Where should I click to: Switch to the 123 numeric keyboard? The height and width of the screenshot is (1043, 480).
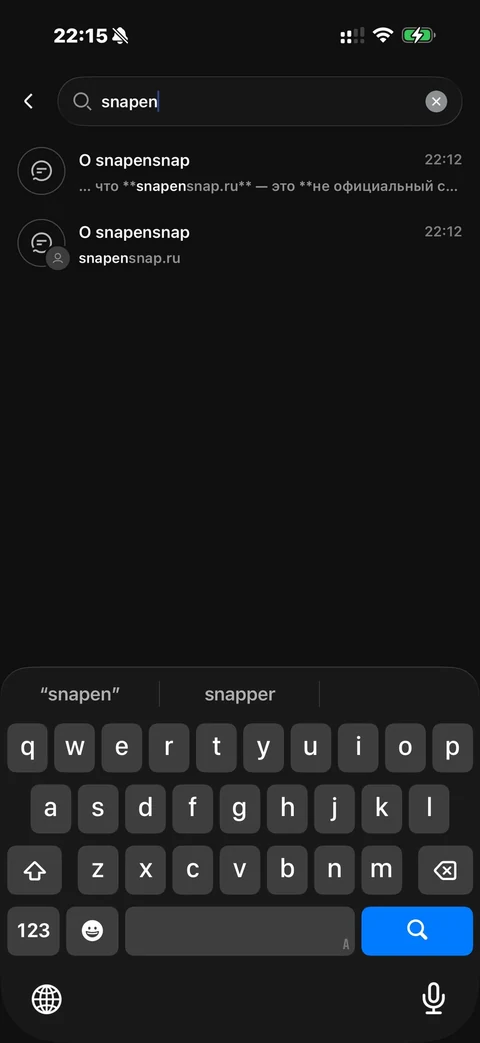tap(33, 931)
